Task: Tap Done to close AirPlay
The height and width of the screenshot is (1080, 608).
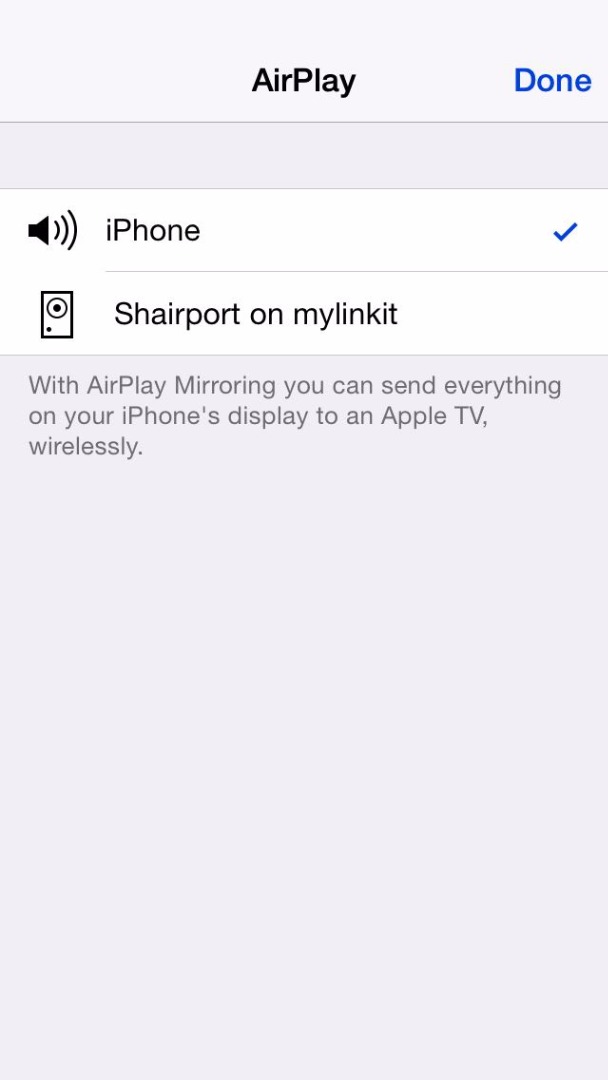Action: (x=552, y=80)
